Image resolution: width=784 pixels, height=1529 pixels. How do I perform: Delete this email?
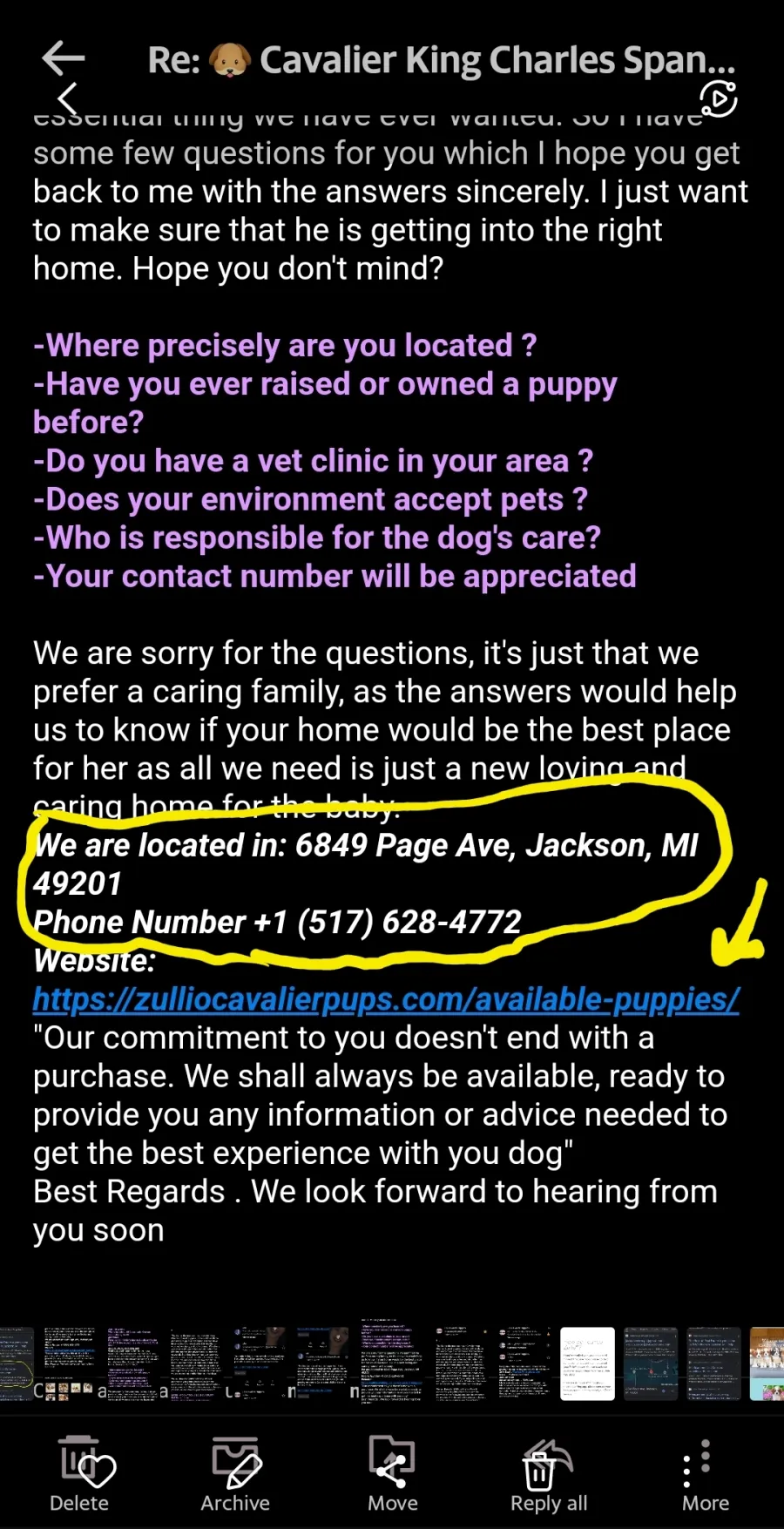coord(79,1474)
